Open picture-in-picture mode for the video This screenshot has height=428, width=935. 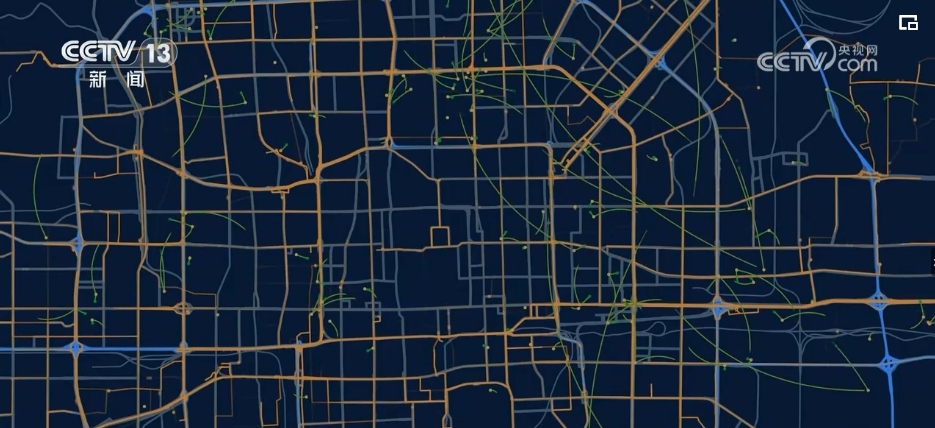[908, 23]
